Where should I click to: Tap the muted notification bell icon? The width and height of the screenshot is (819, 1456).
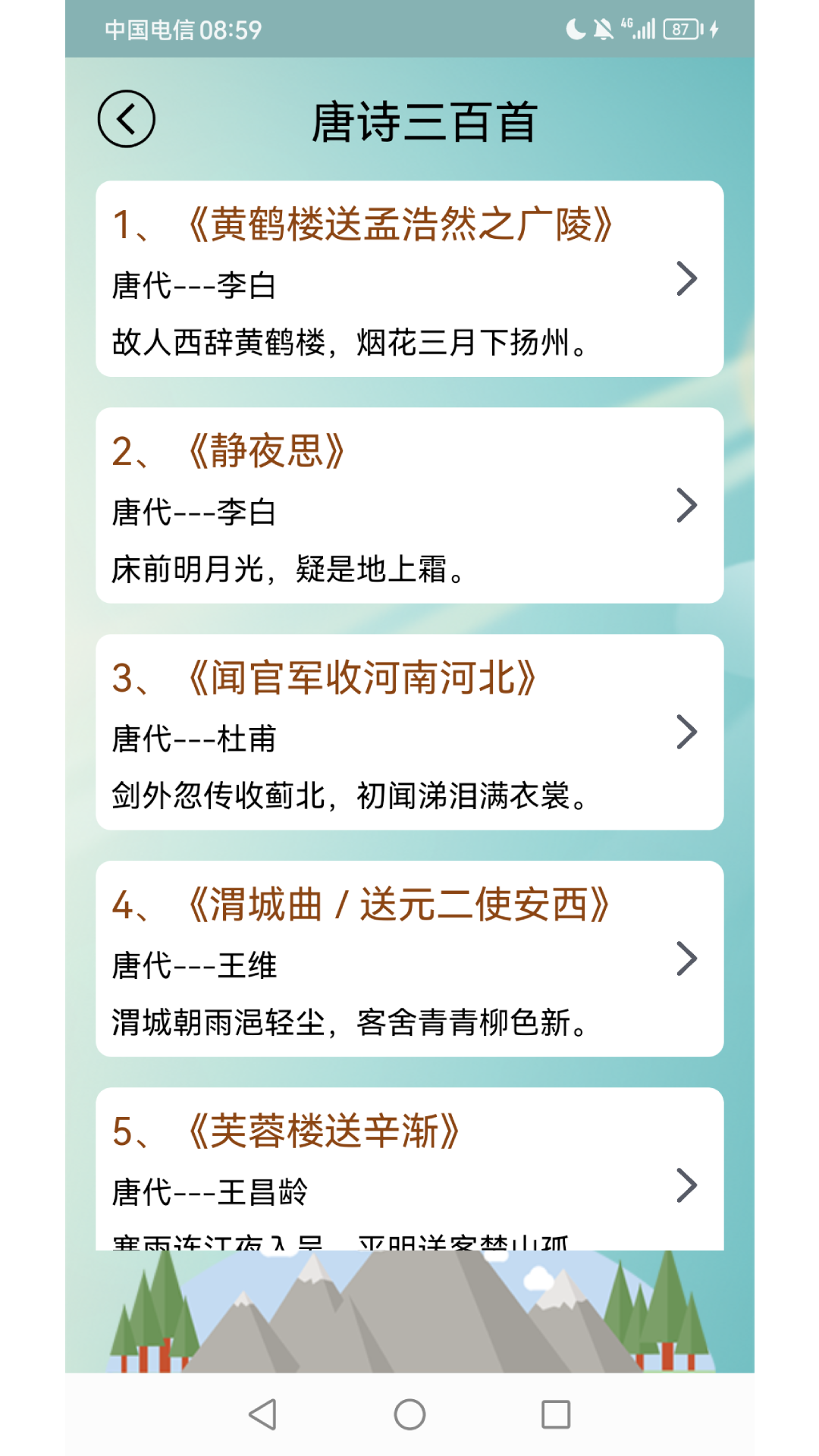pyautogui.click(x=603, y=28)
